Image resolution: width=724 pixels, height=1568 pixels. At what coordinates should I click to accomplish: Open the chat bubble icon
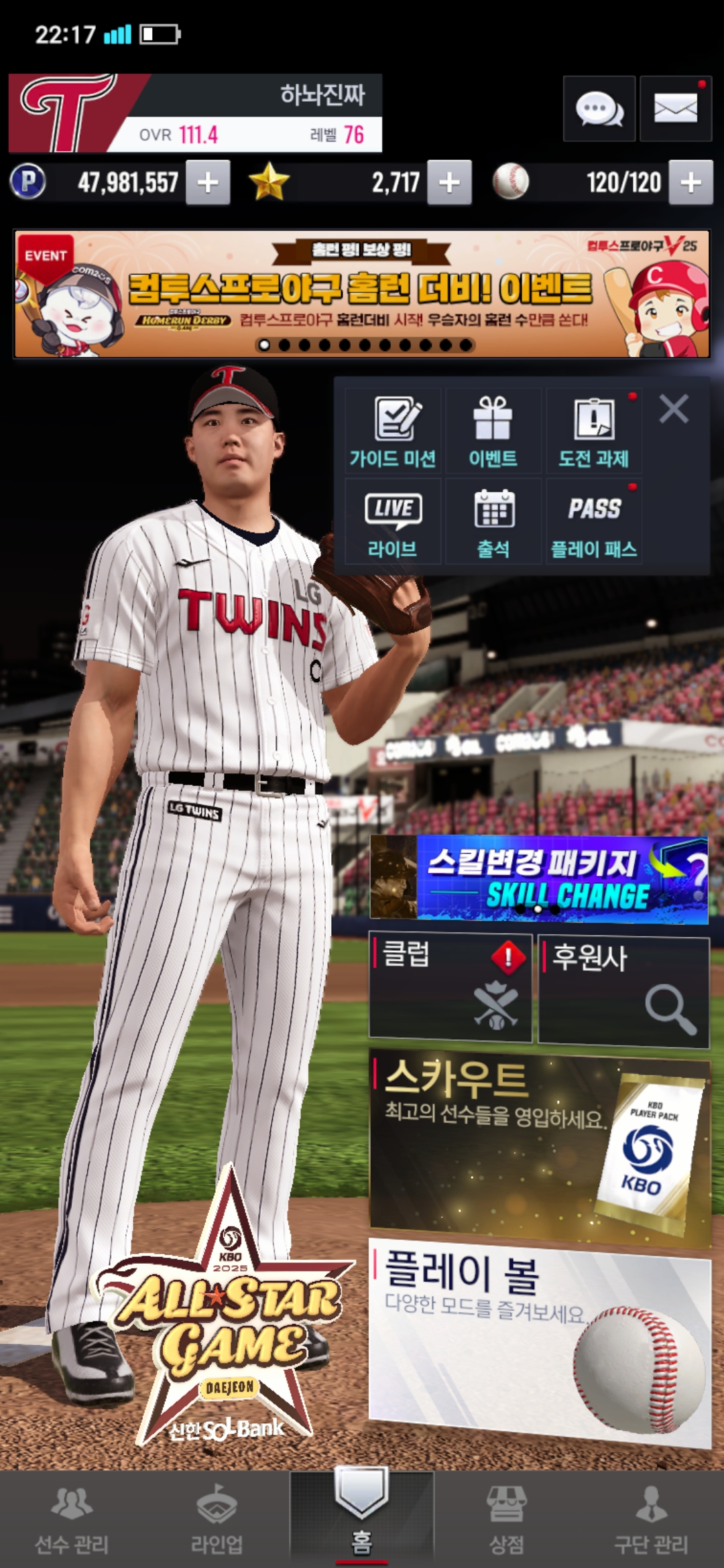click(599, 109)
